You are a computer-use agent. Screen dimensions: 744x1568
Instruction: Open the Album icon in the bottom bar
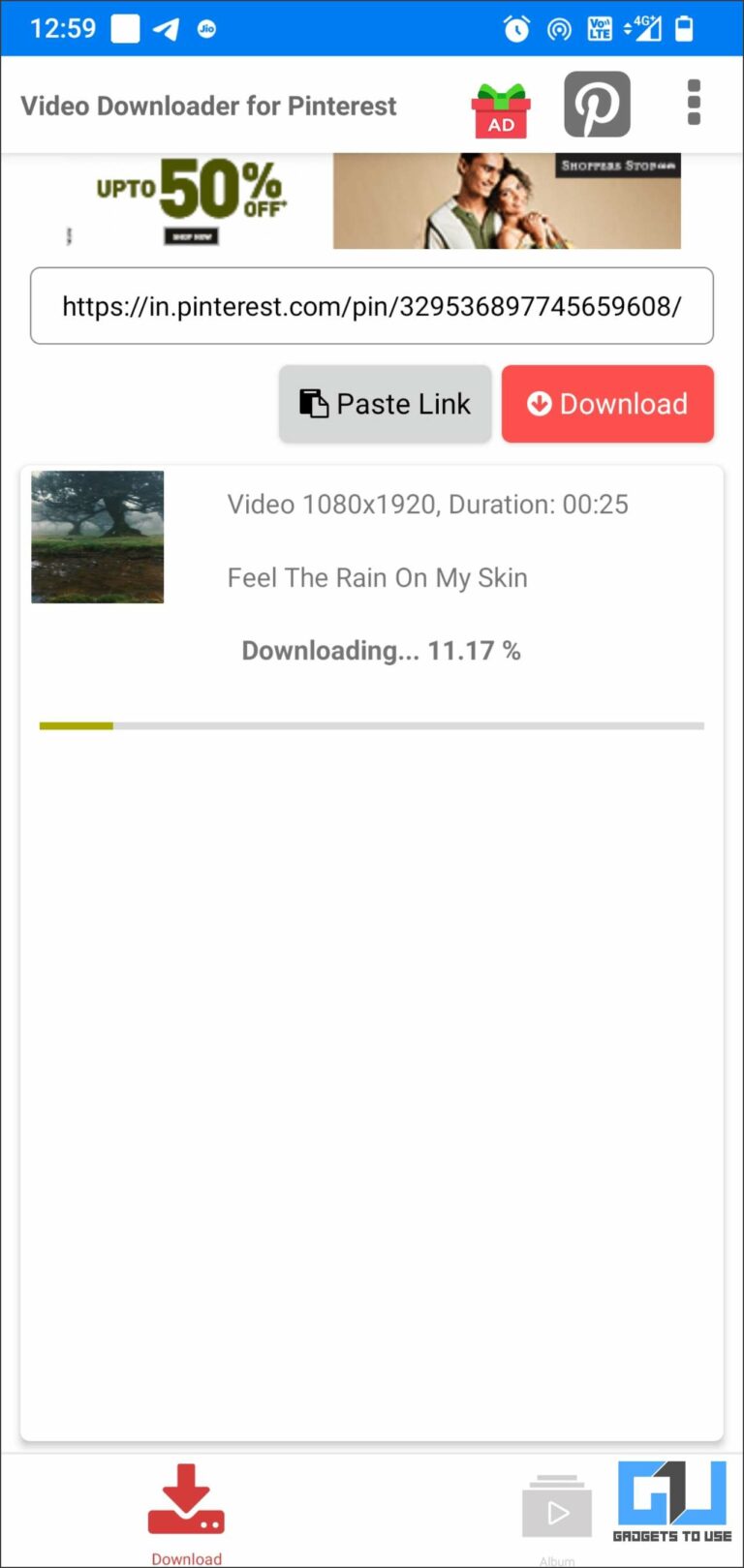pyautogui.click(x=556, y=1504)
